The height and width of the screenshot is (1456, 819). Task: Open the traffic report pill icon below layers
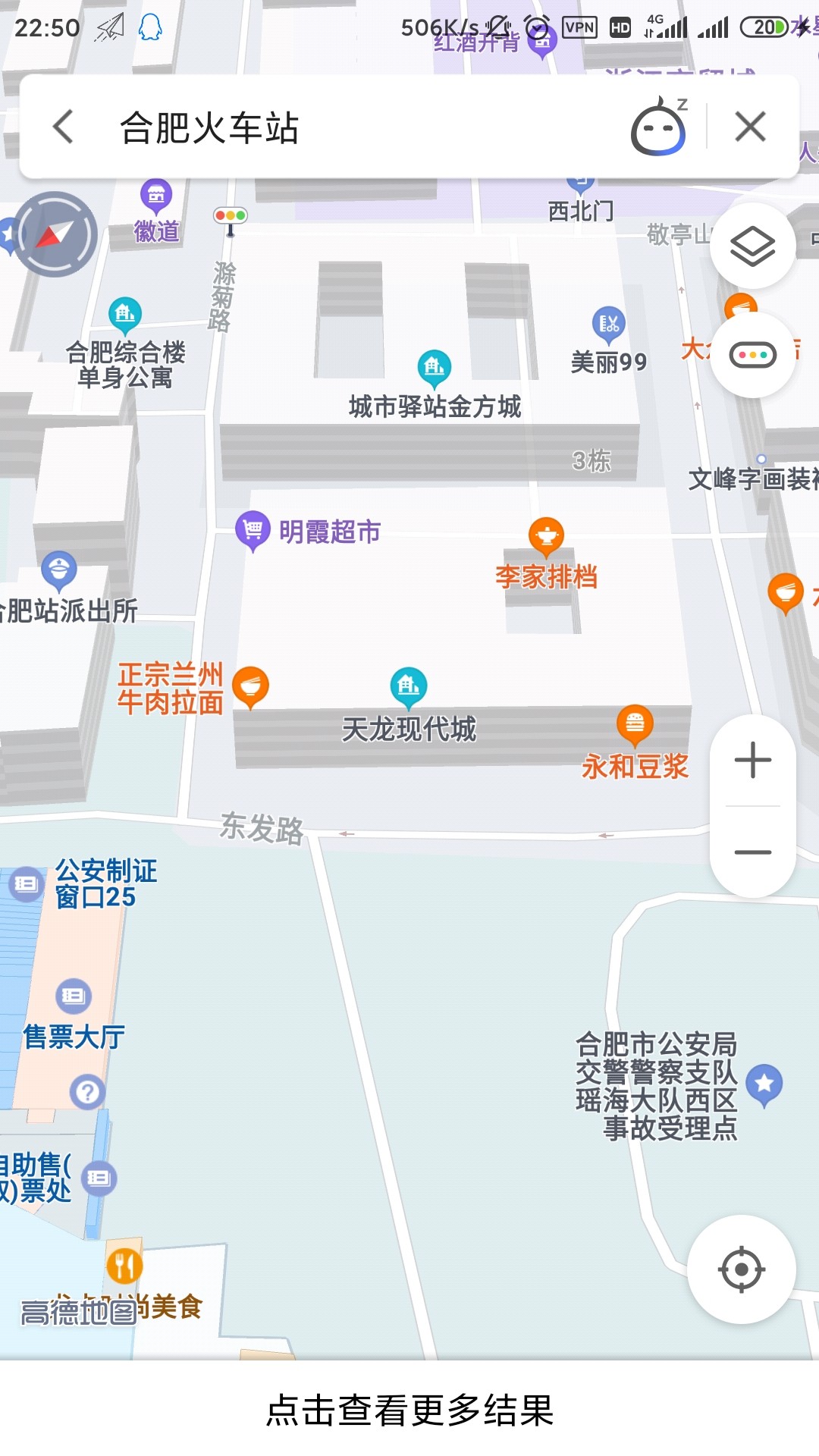(753, 354)
